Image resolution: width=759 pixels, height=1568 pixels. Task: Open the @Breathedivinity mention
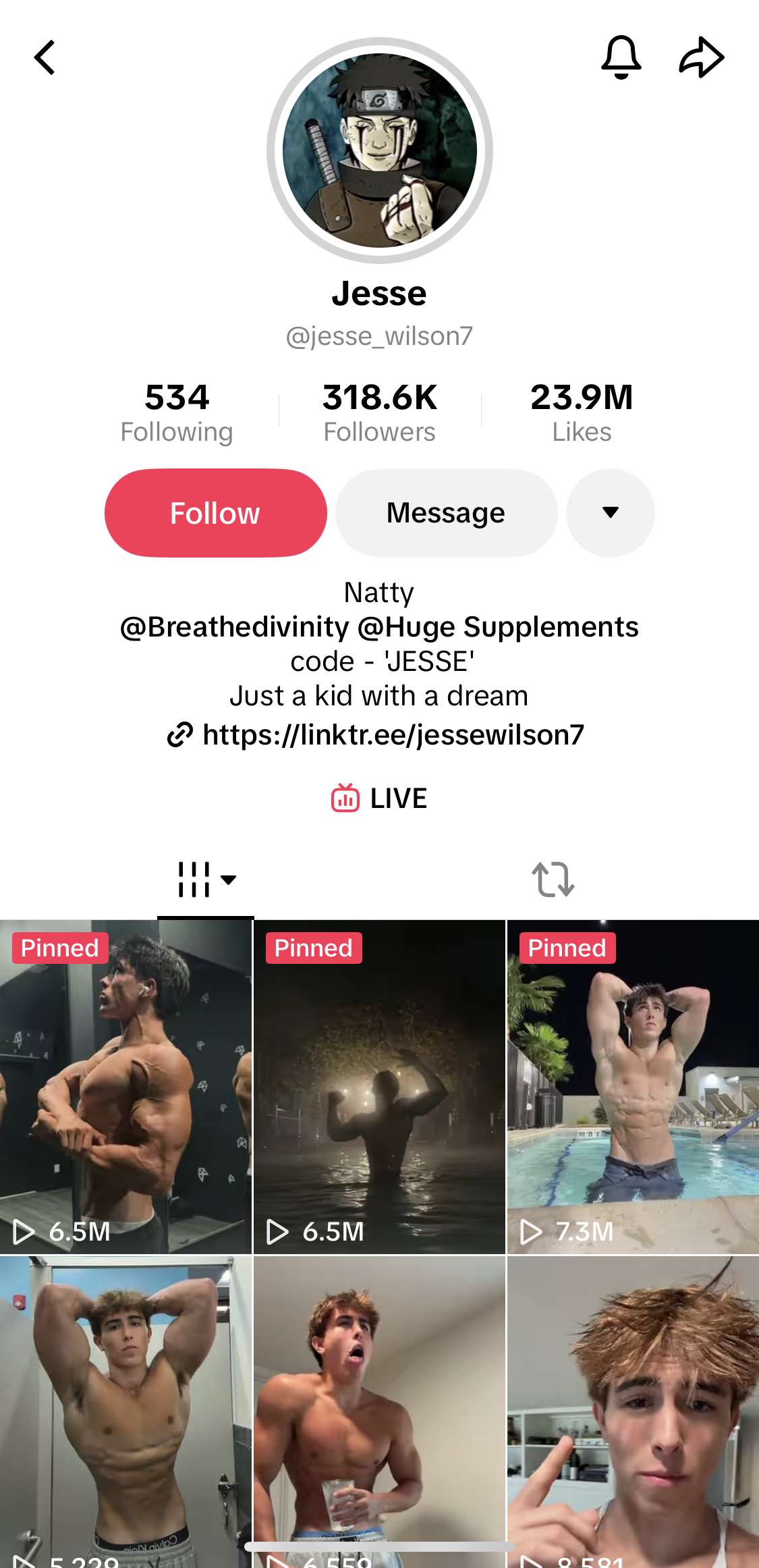click(x=234, y=627)
